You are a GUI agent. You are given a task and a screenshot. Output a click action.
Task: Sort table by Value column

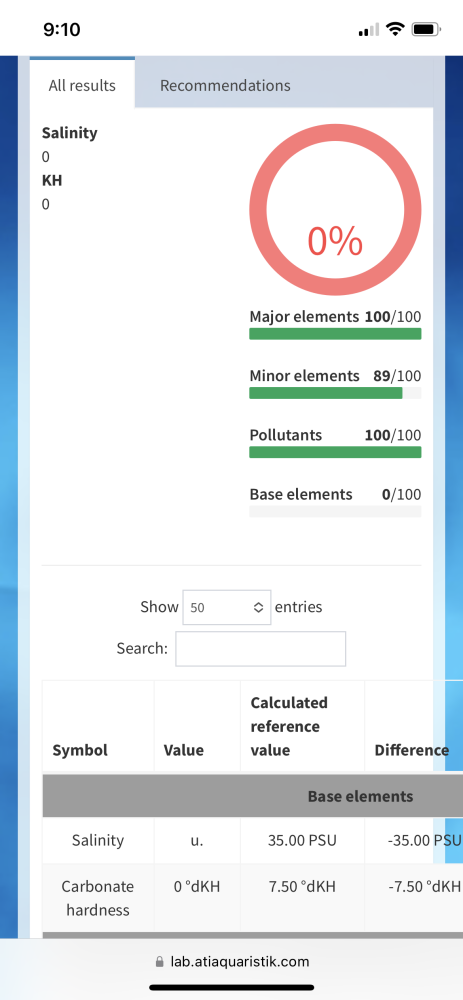tap(197, 726)
